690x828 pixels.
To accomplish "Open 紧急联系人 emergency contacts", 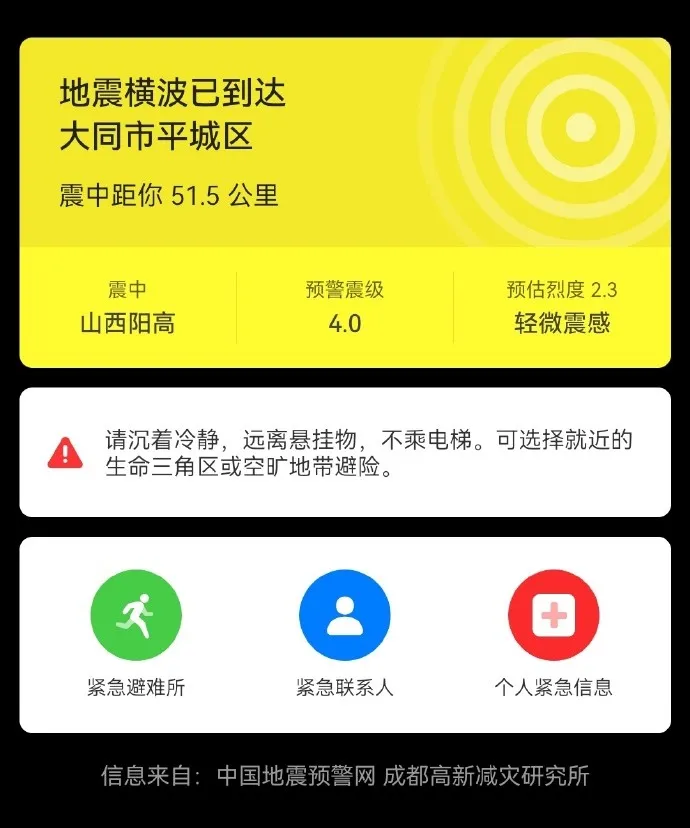I will 344,616.
